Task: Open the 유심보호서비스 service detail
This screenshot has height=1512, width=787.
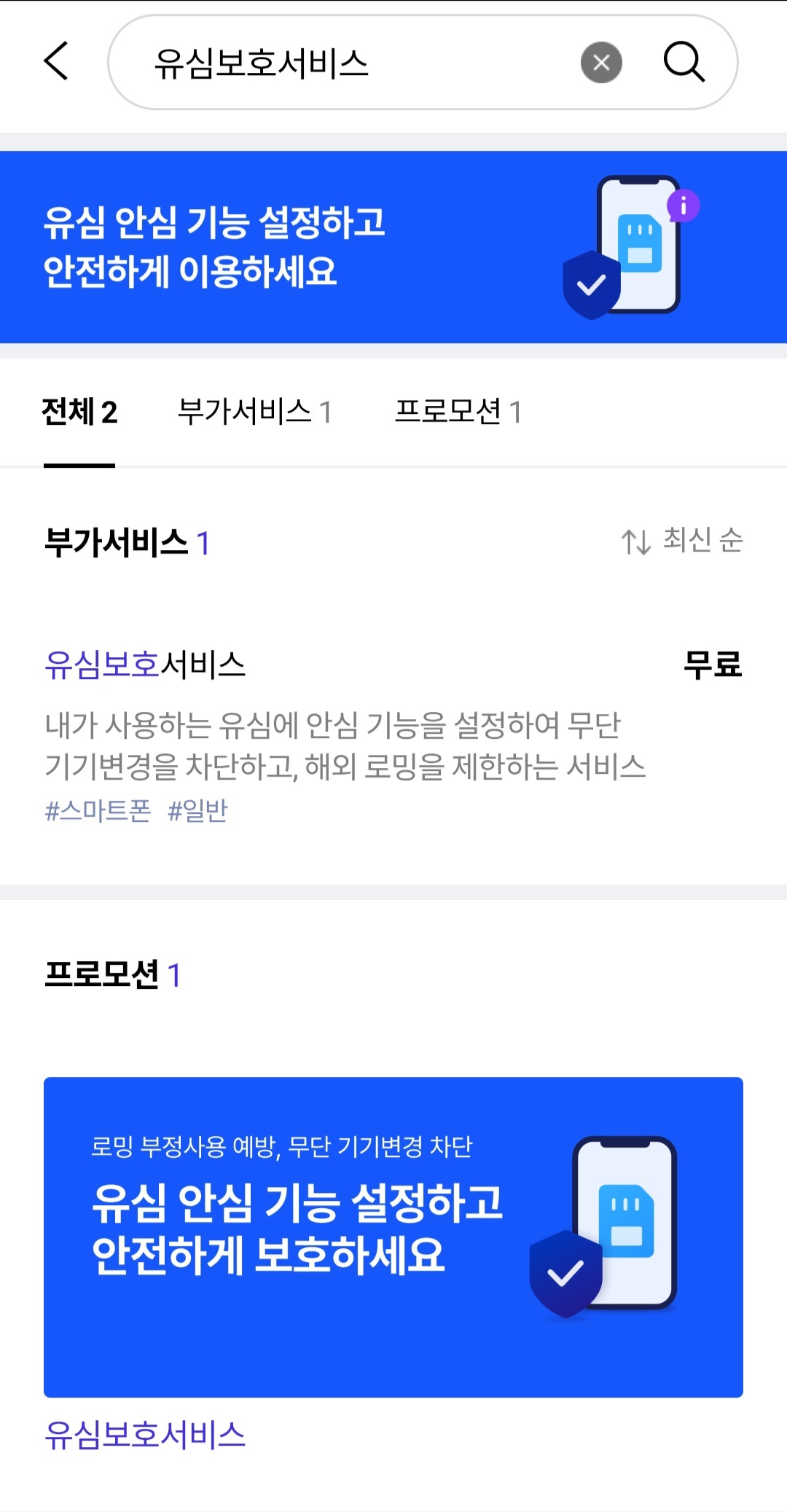Action: pyautogui.click(x=146, y=664)
